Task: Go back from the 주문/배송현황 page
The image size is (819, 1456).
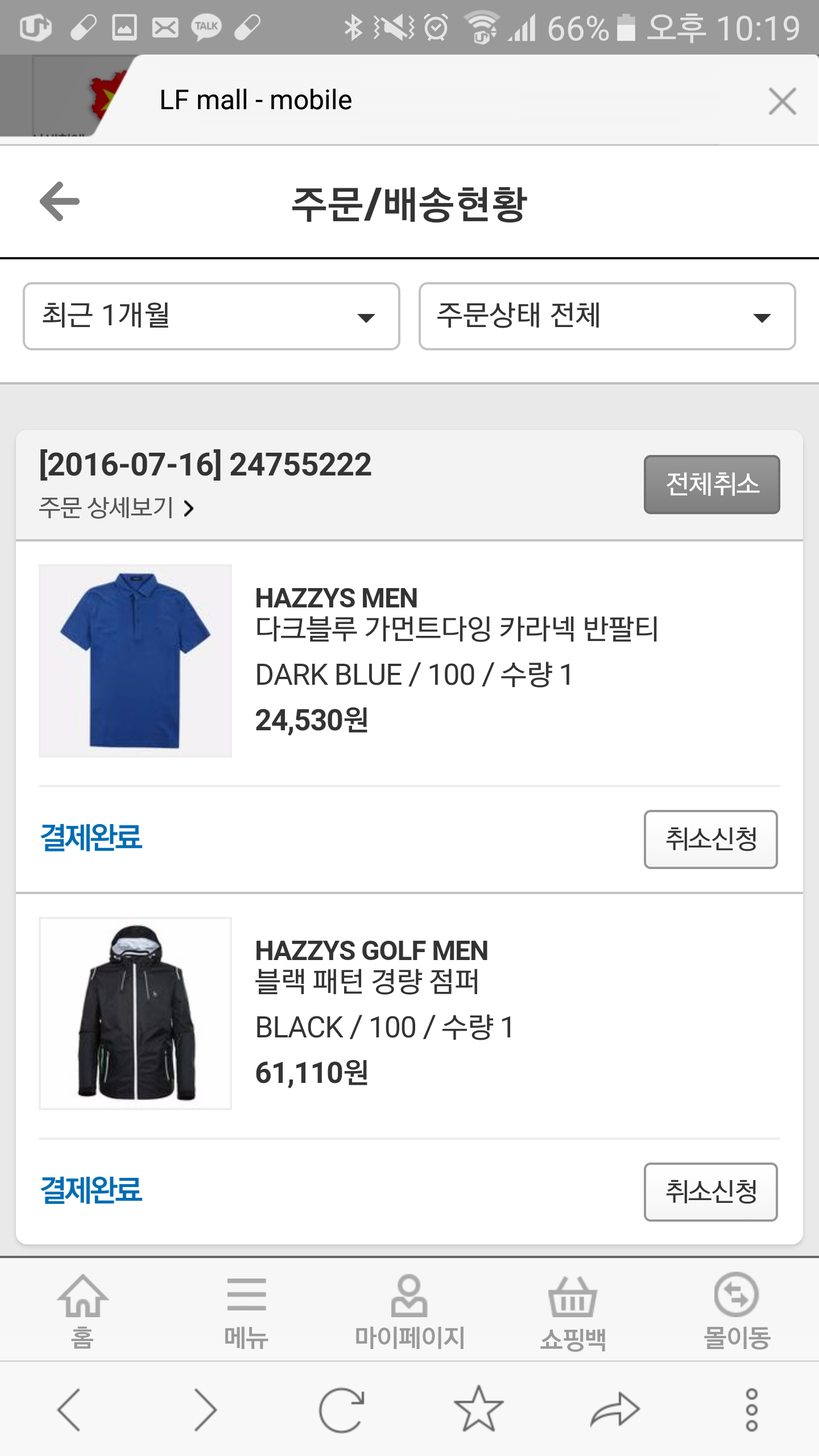Action: (60, 201)
